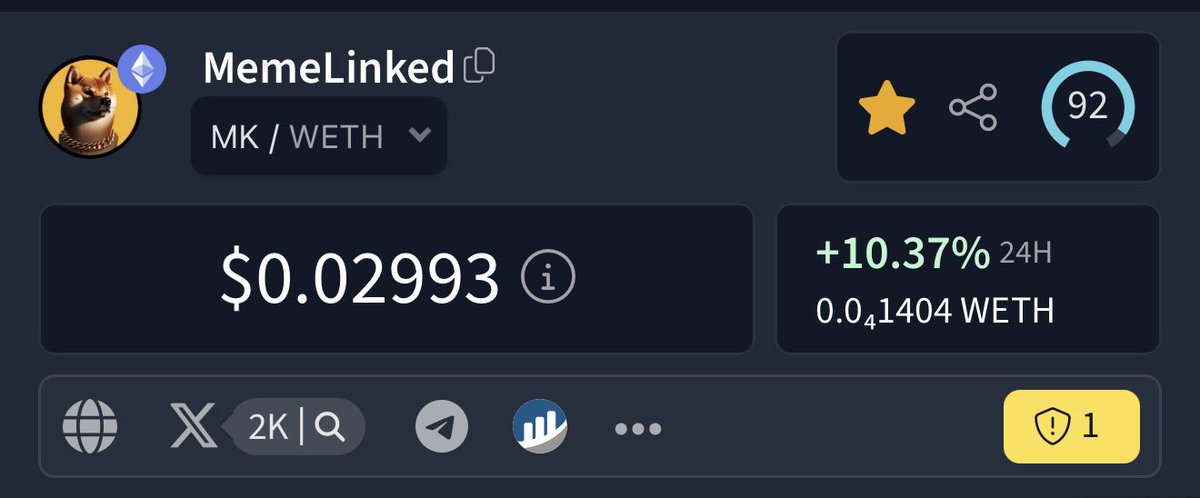Open the 92 score gauge
Viewport: 1200px width, 498px height.
(x=1088, y=108)
